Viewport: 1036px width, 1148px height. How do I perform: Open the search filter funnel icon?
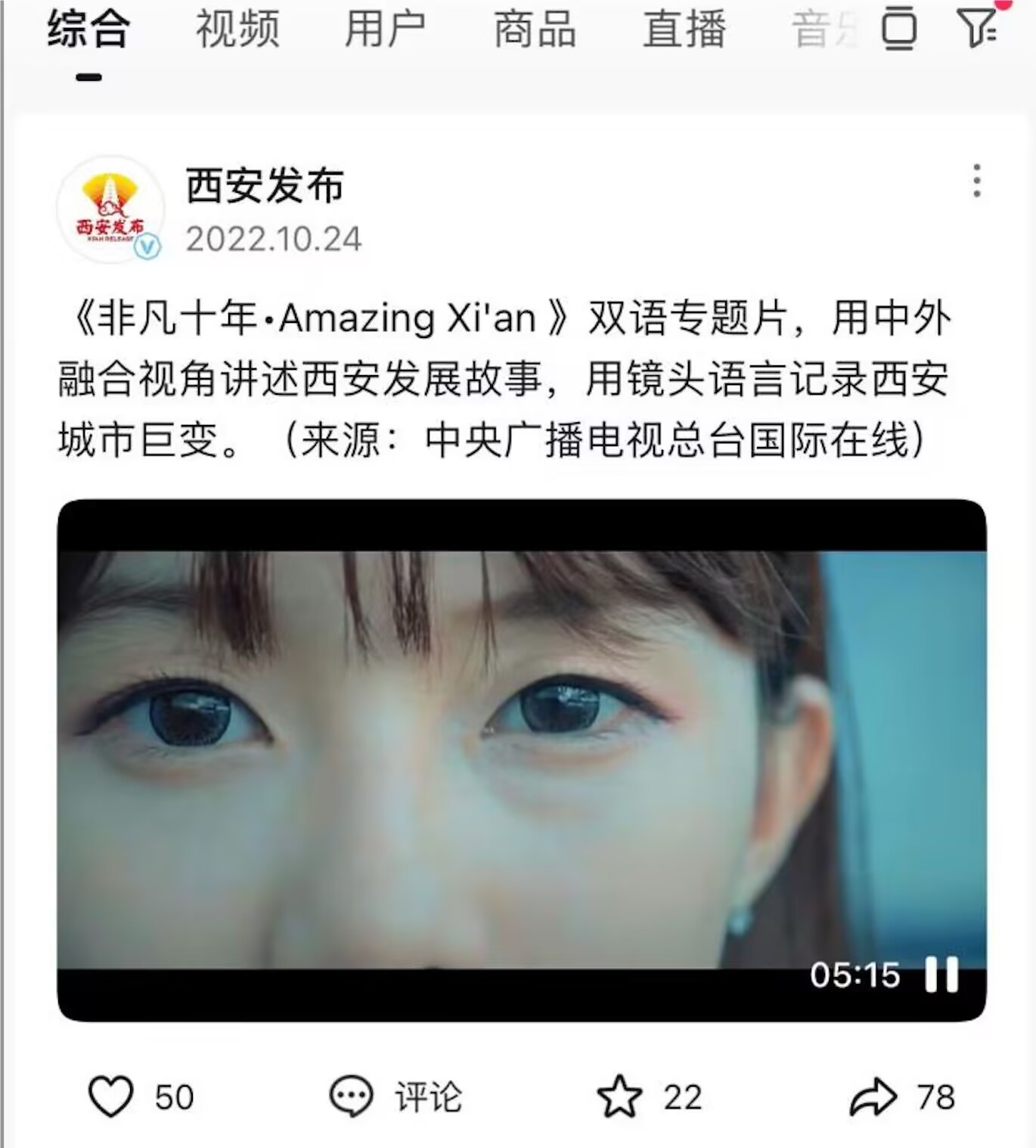(978, 27)
